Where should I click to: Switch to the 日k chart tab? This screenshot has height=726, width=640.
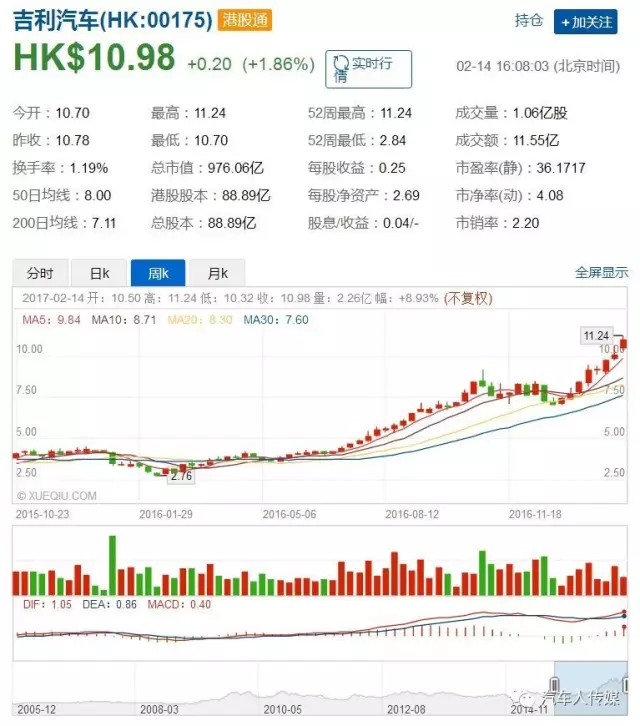coord(99,272)
